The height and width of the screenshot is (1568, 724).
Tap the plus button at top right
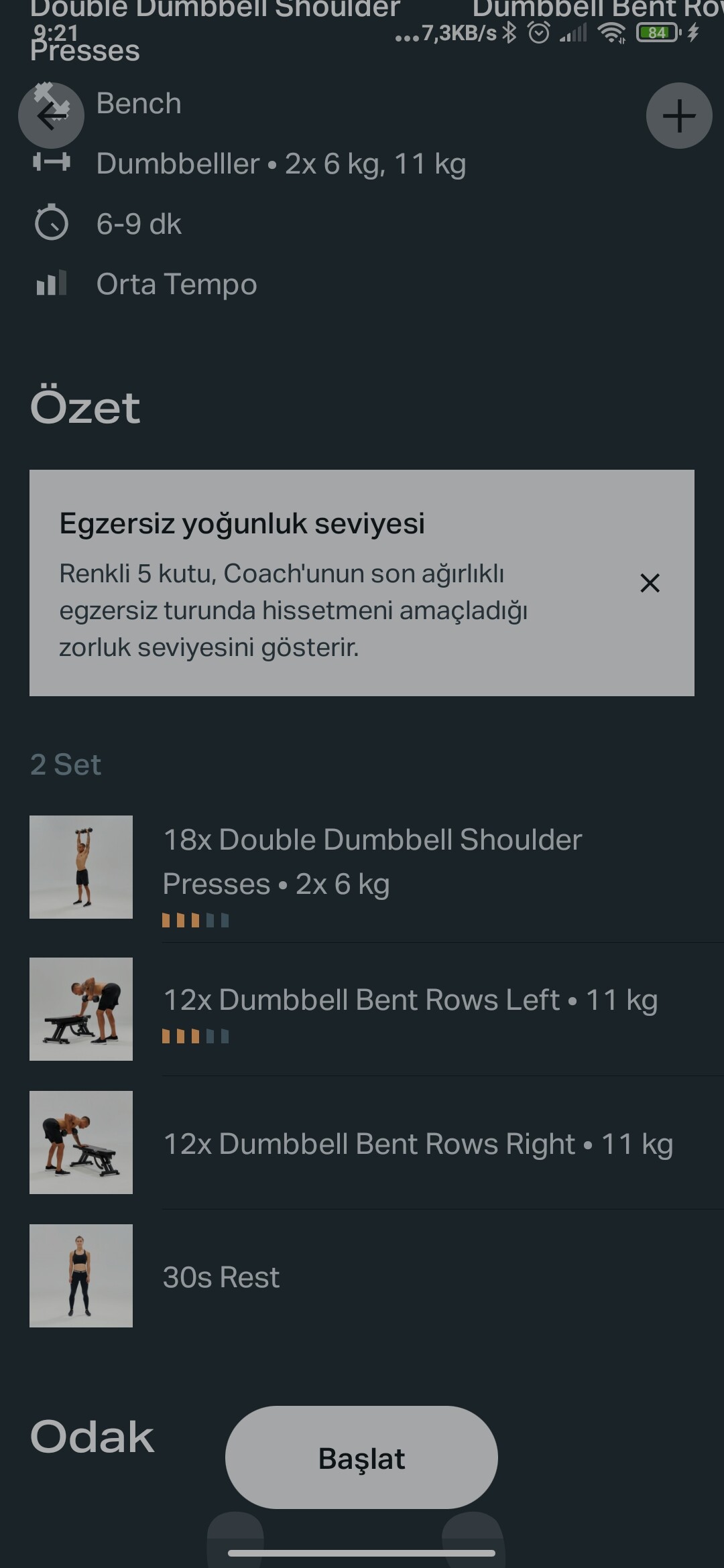pyautogui.click(x=678, y=116)
